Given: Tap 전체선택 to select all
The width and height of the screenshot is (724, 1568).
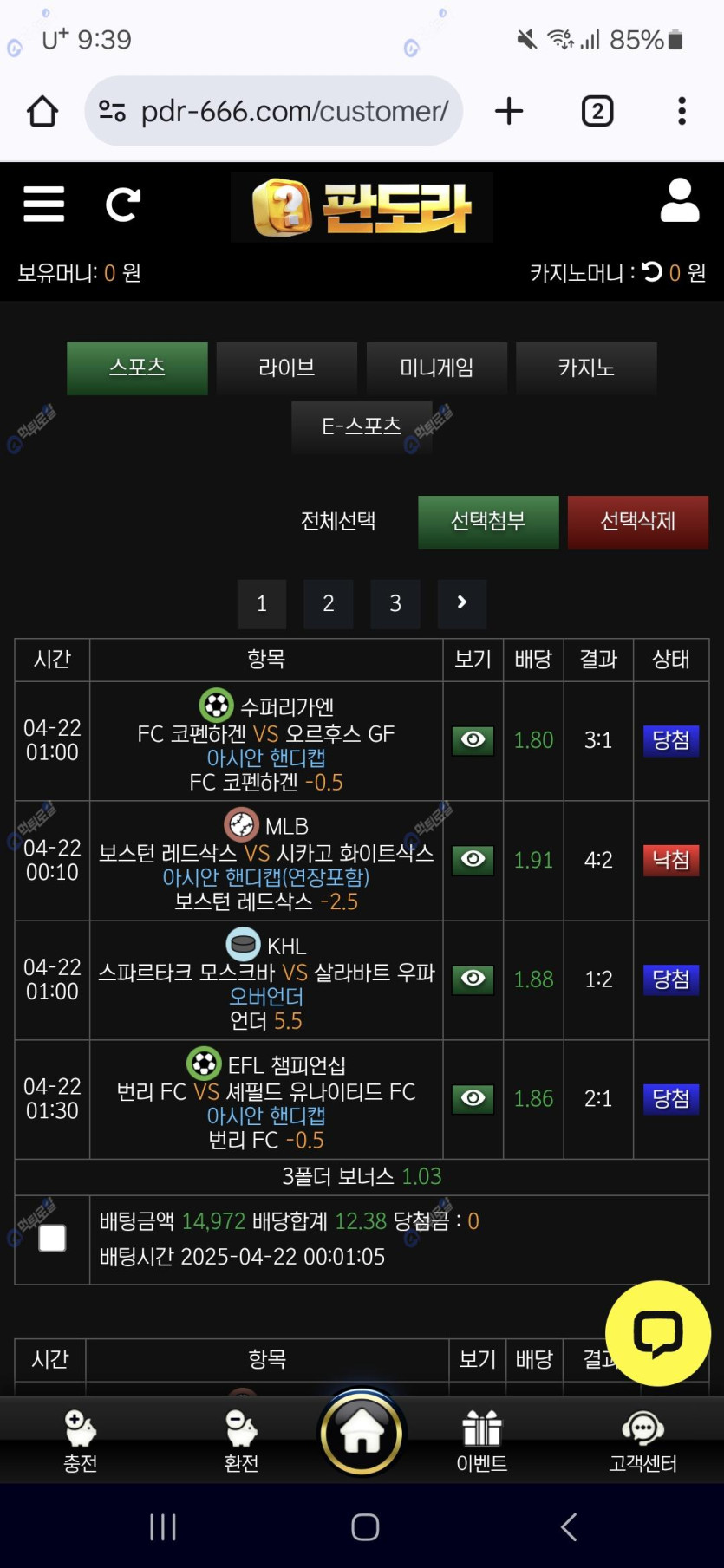Looking at the screenshot, I should (x=338, y=521).
